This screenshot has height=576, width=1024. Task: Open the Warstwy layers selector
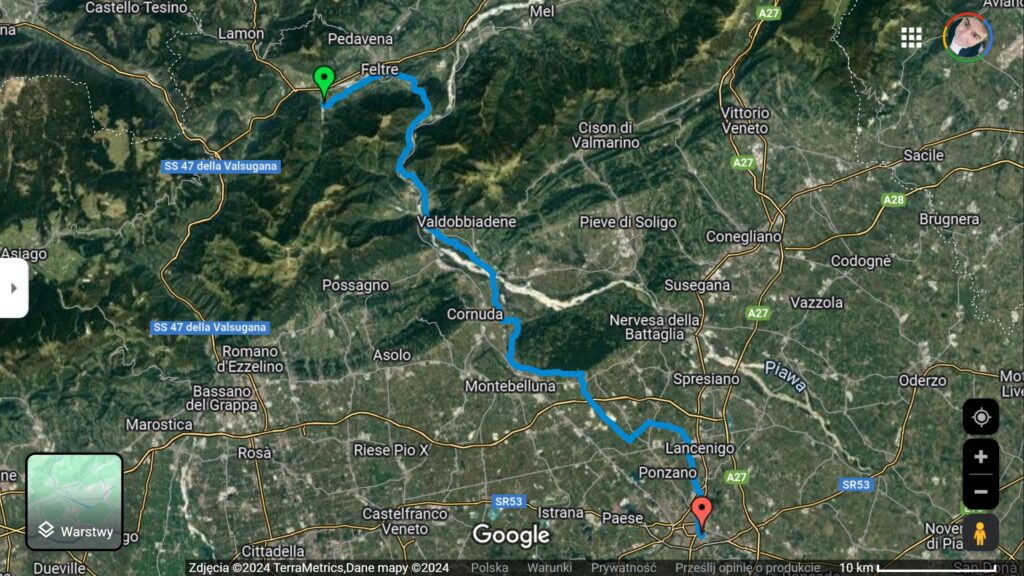coord(74,502)
